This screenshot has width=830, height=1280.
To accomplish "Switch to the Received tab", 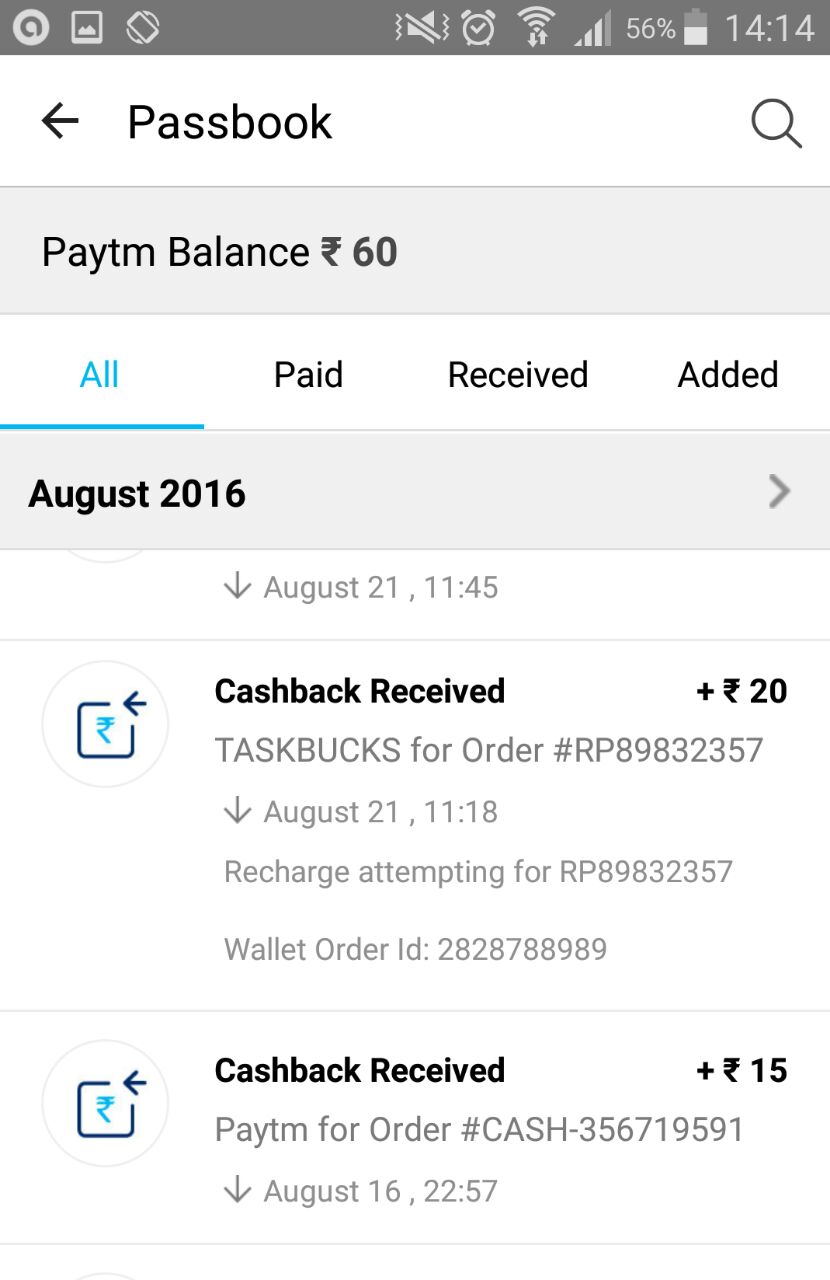I will pos(517,375).
